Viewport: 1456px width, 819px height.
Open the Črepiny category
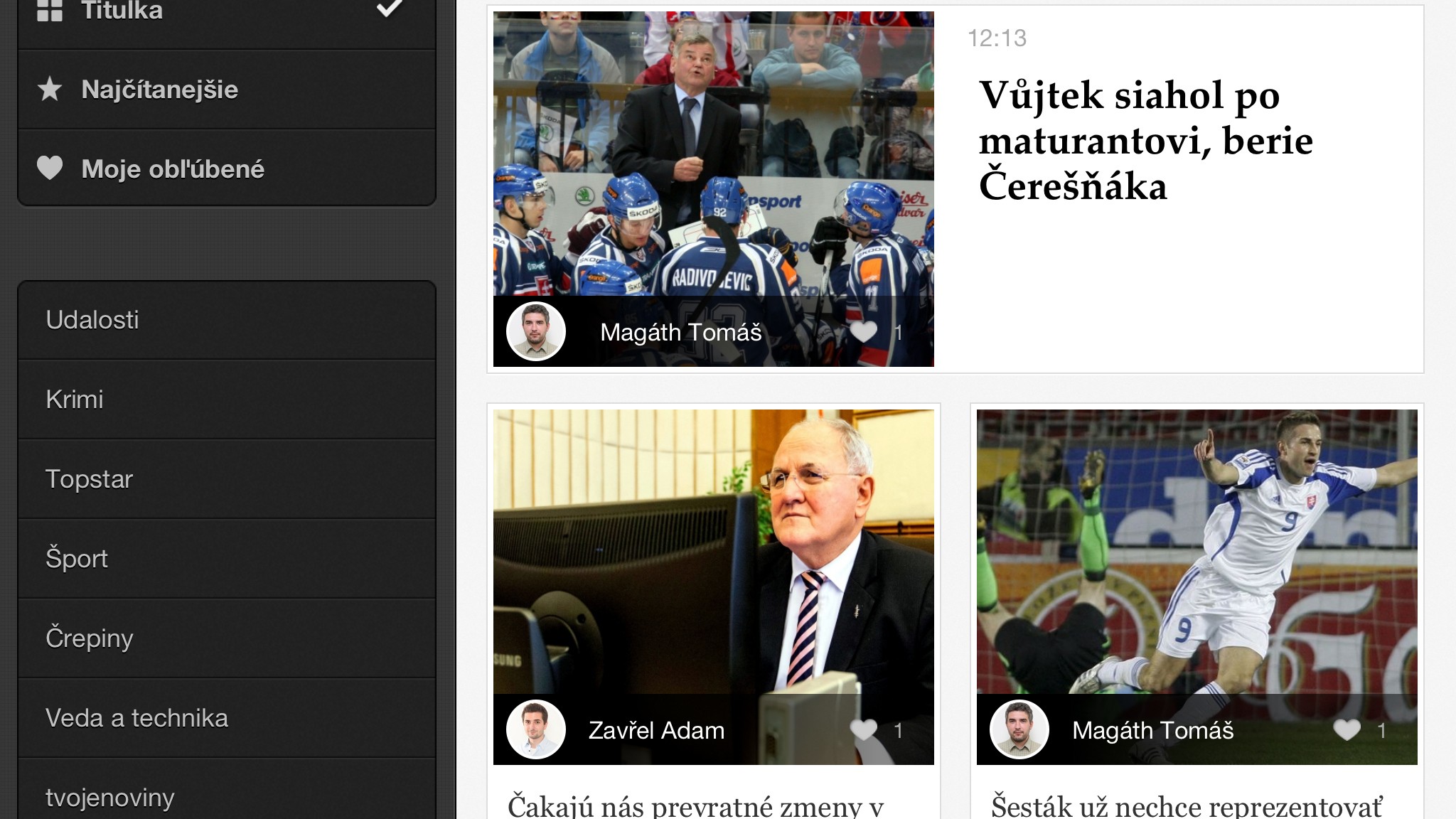click(x=226, y=638)
